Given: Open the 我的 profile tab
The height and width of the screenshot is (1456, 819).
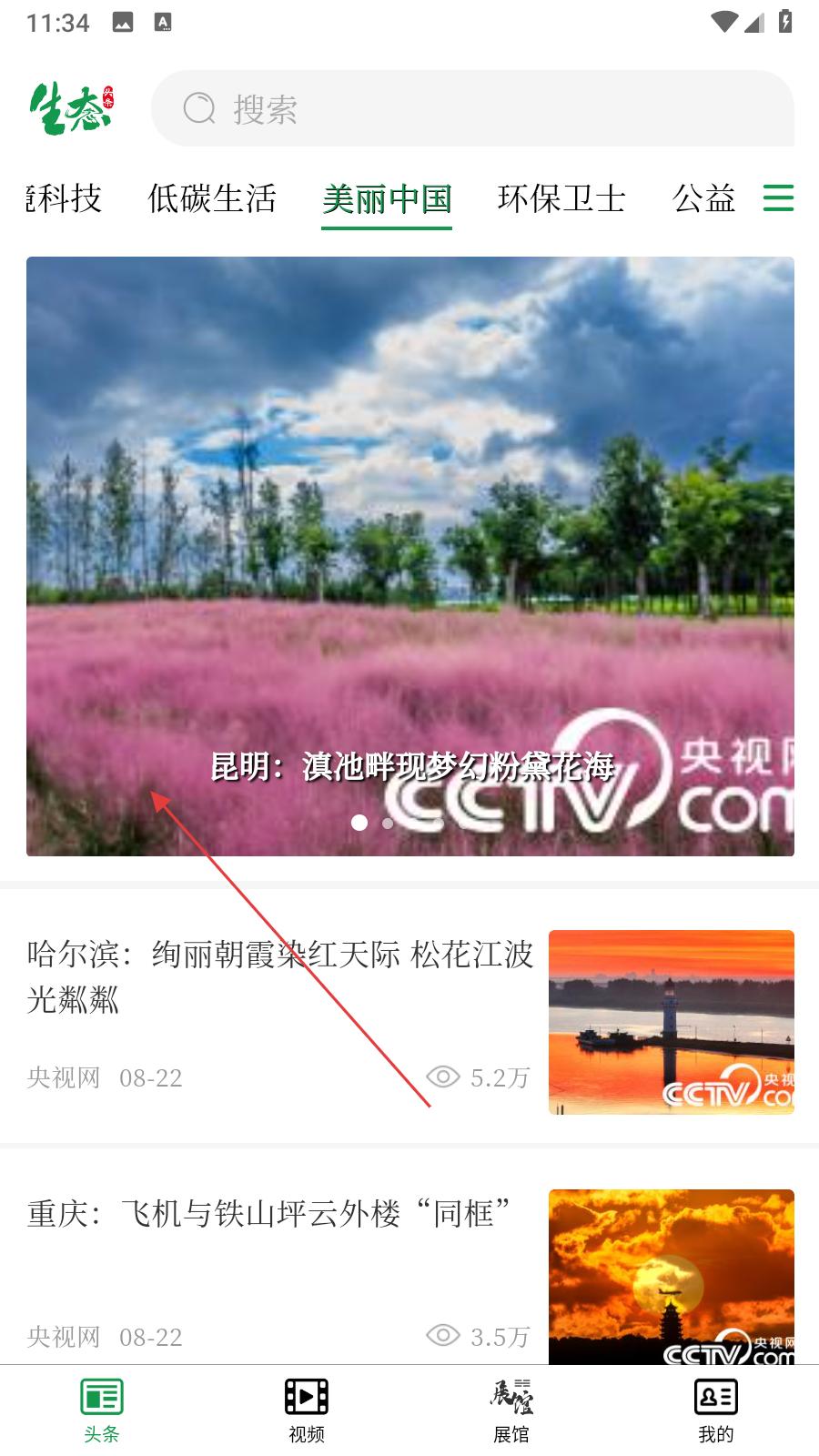Looking at the screenshot, I should coord(715,1409).
